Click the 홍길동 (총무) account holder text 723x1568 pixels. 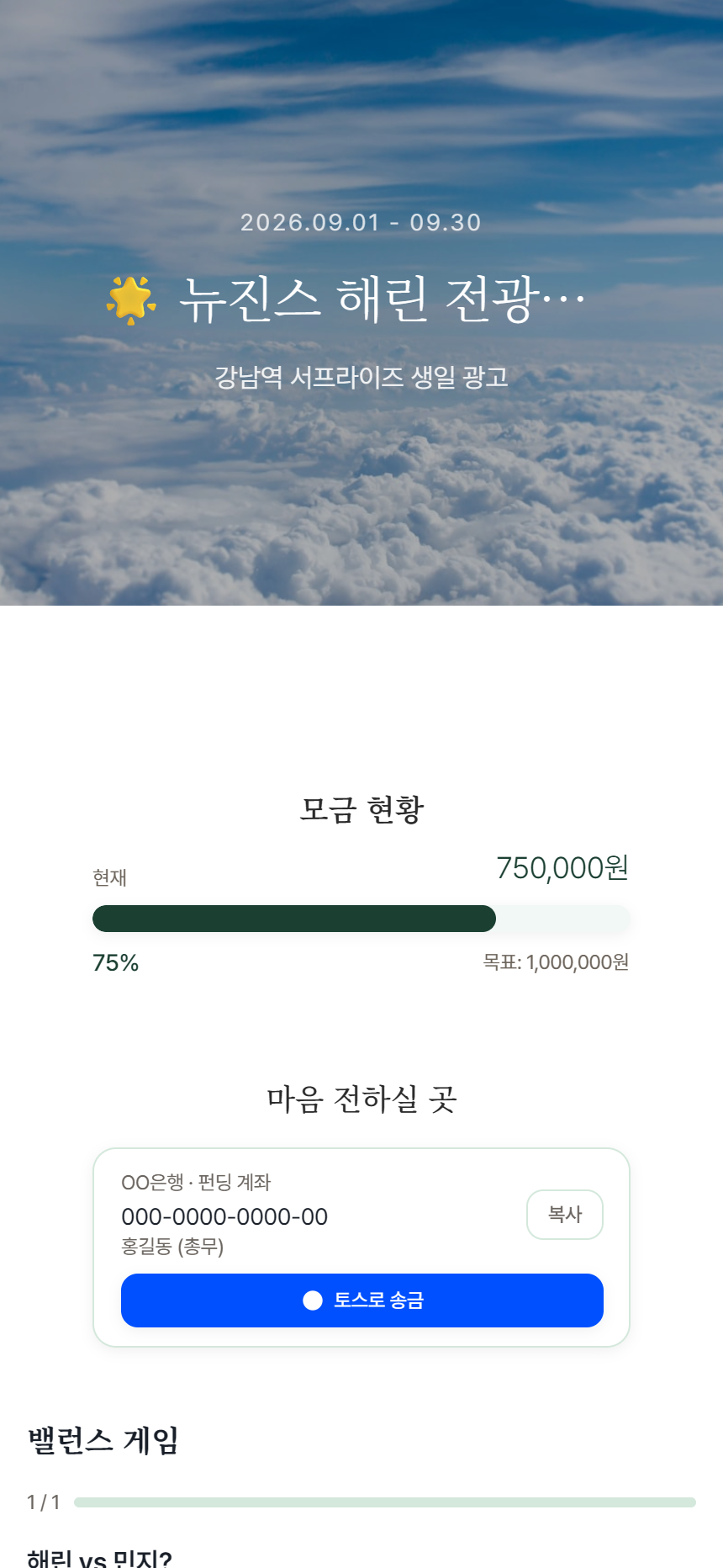172,1248
